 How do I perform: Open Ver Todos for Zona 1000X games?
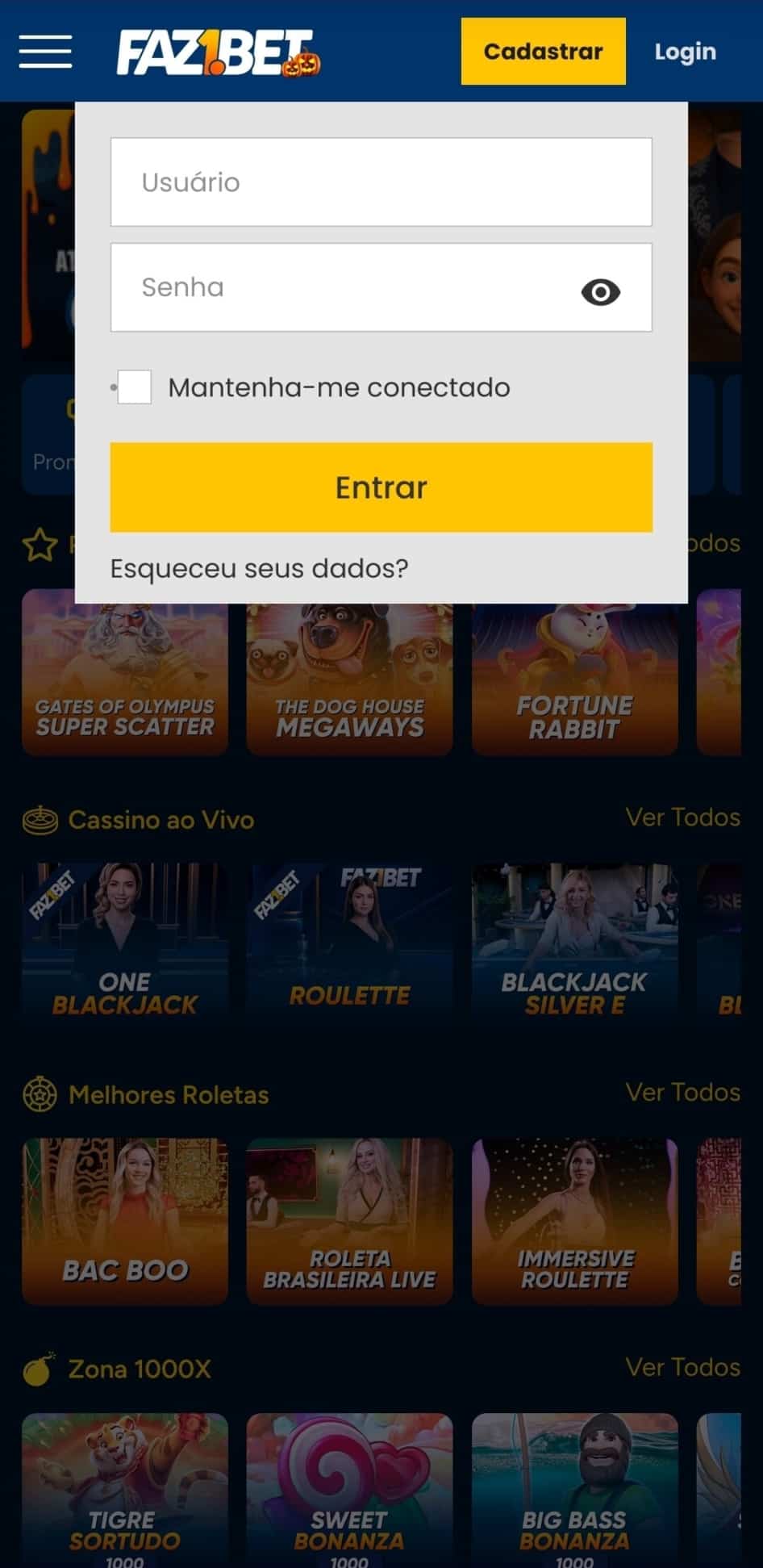click(x=682, y=1368)
